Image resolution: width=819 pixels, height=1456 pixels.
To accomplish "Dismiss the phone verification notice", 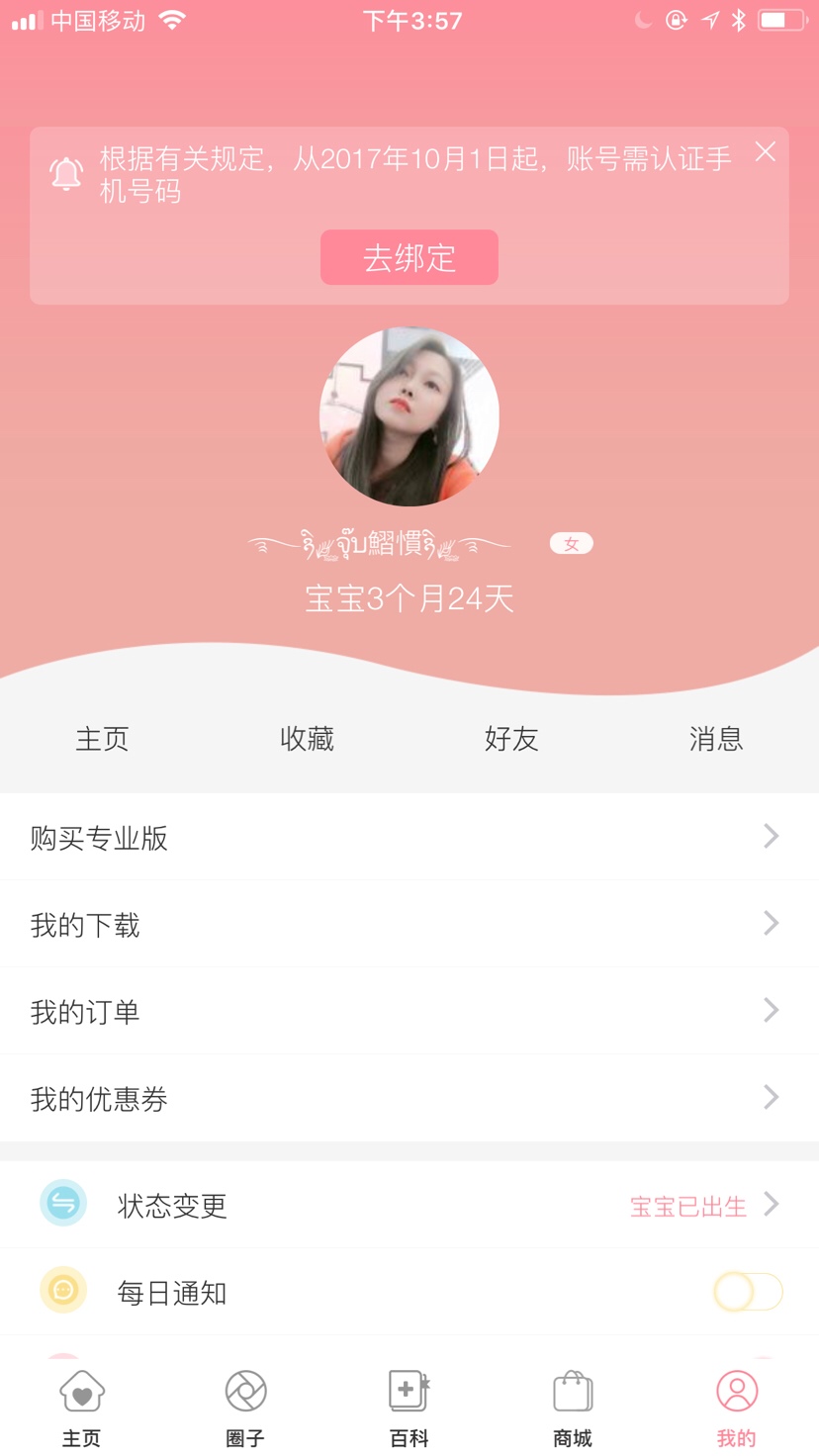I will (765, 151).
